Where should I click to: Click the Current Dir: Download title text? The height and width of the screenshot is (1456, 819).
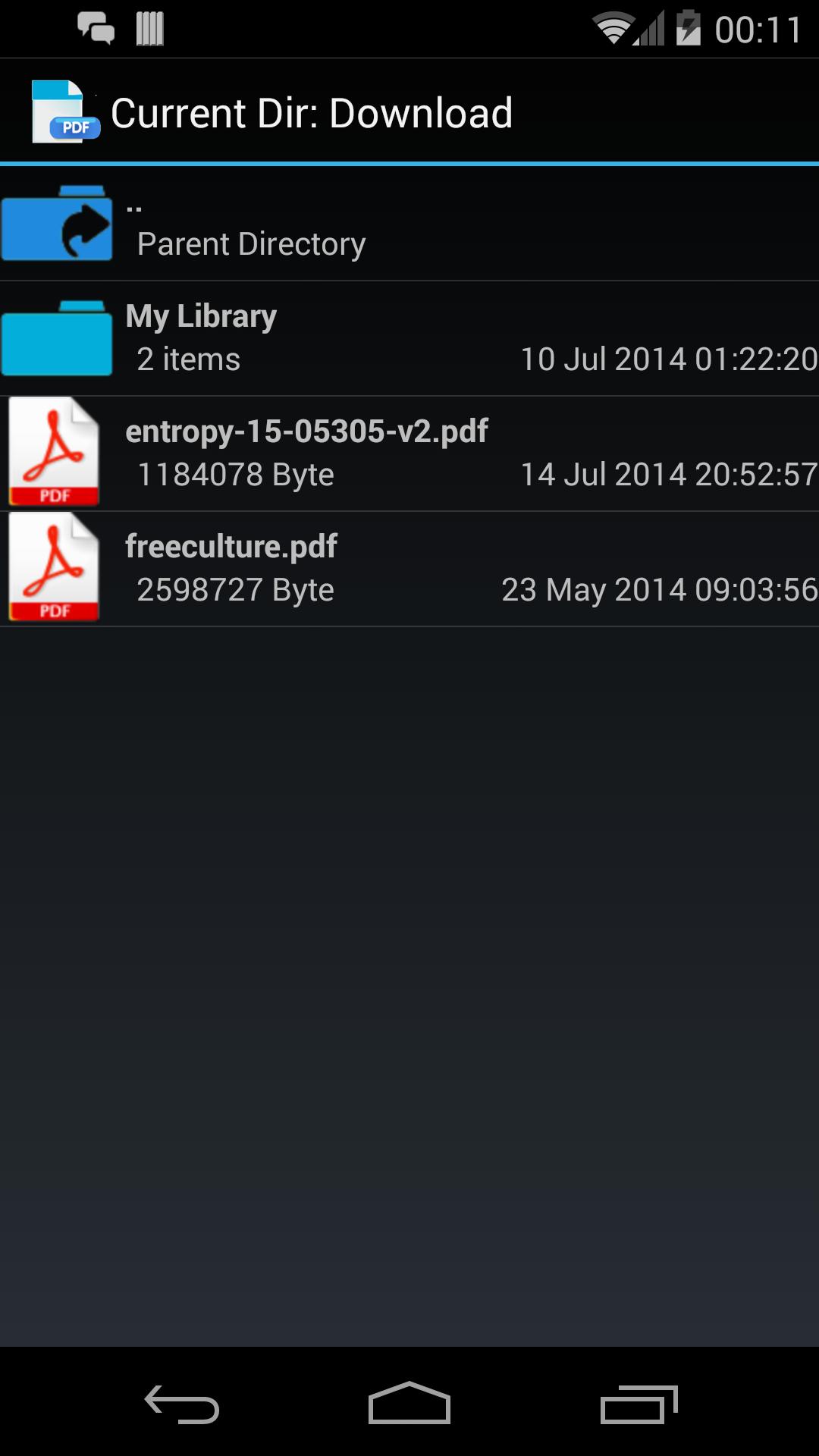[312, 112]
